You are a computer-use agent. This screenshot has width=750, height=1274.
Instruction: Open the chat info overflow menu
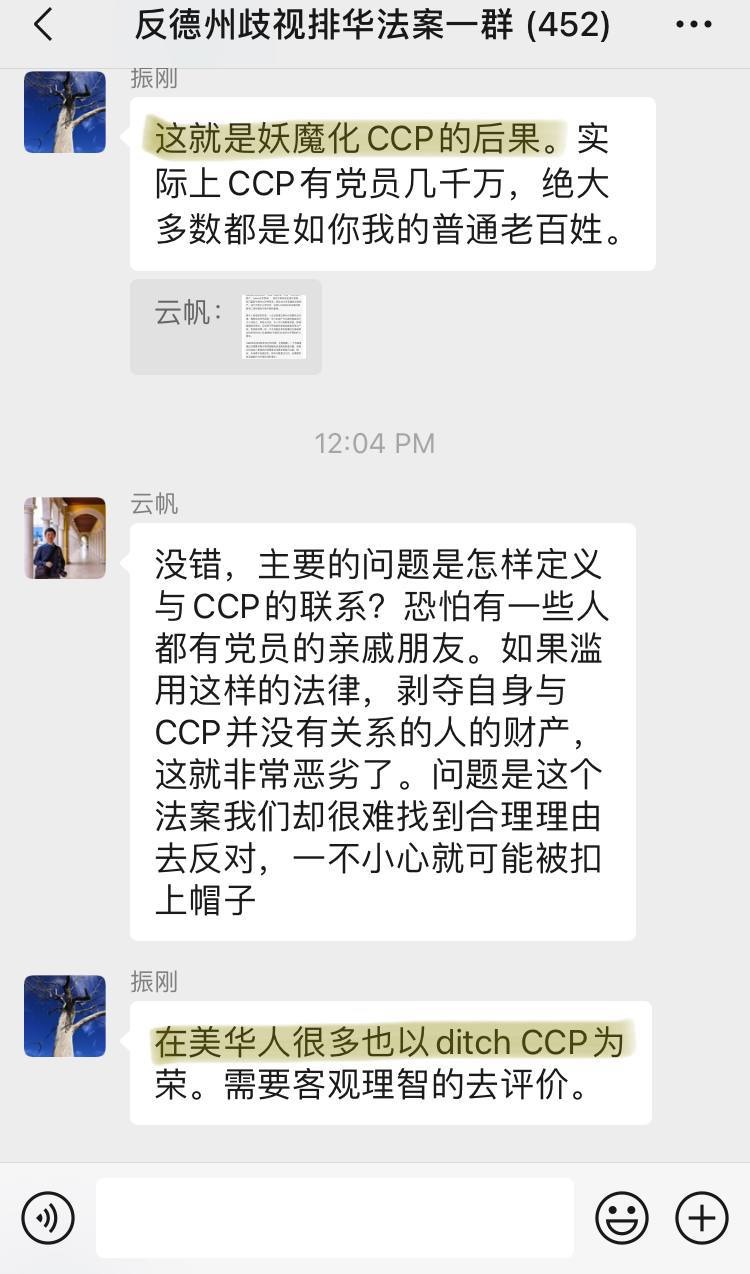[694, 25]
